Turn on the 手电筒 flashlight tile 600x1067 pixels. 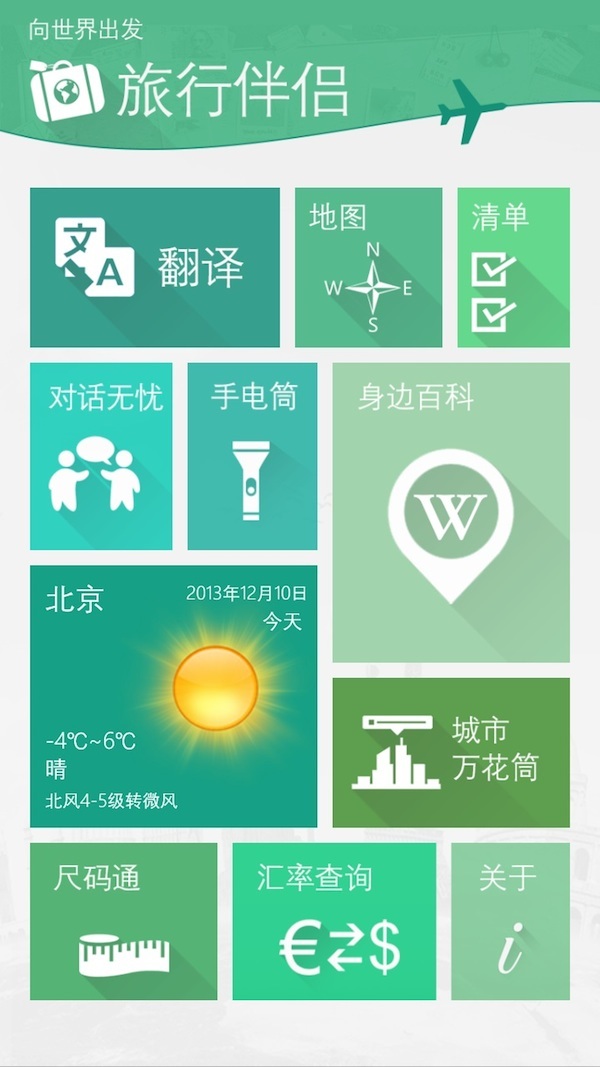pyautogui.click(x=252, y=456)
